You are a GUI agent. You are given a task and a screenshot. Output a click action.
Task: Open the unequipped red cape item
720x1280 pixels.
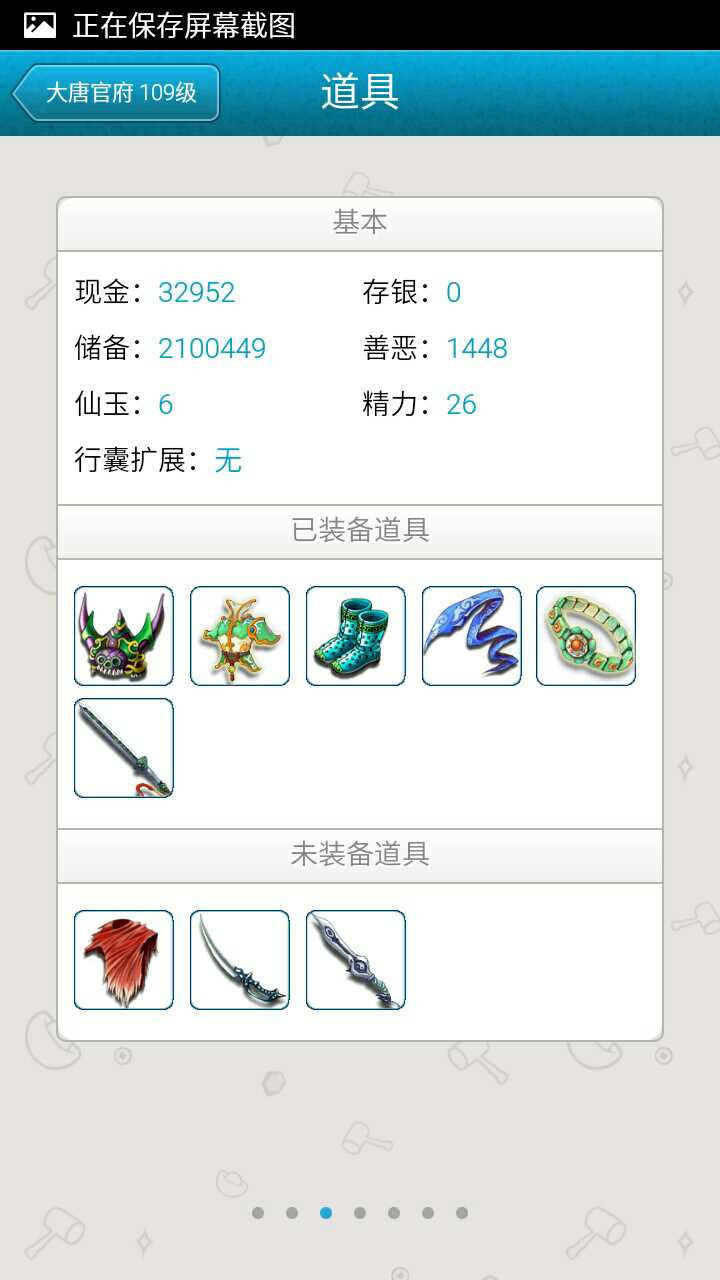tap(124, 960)
